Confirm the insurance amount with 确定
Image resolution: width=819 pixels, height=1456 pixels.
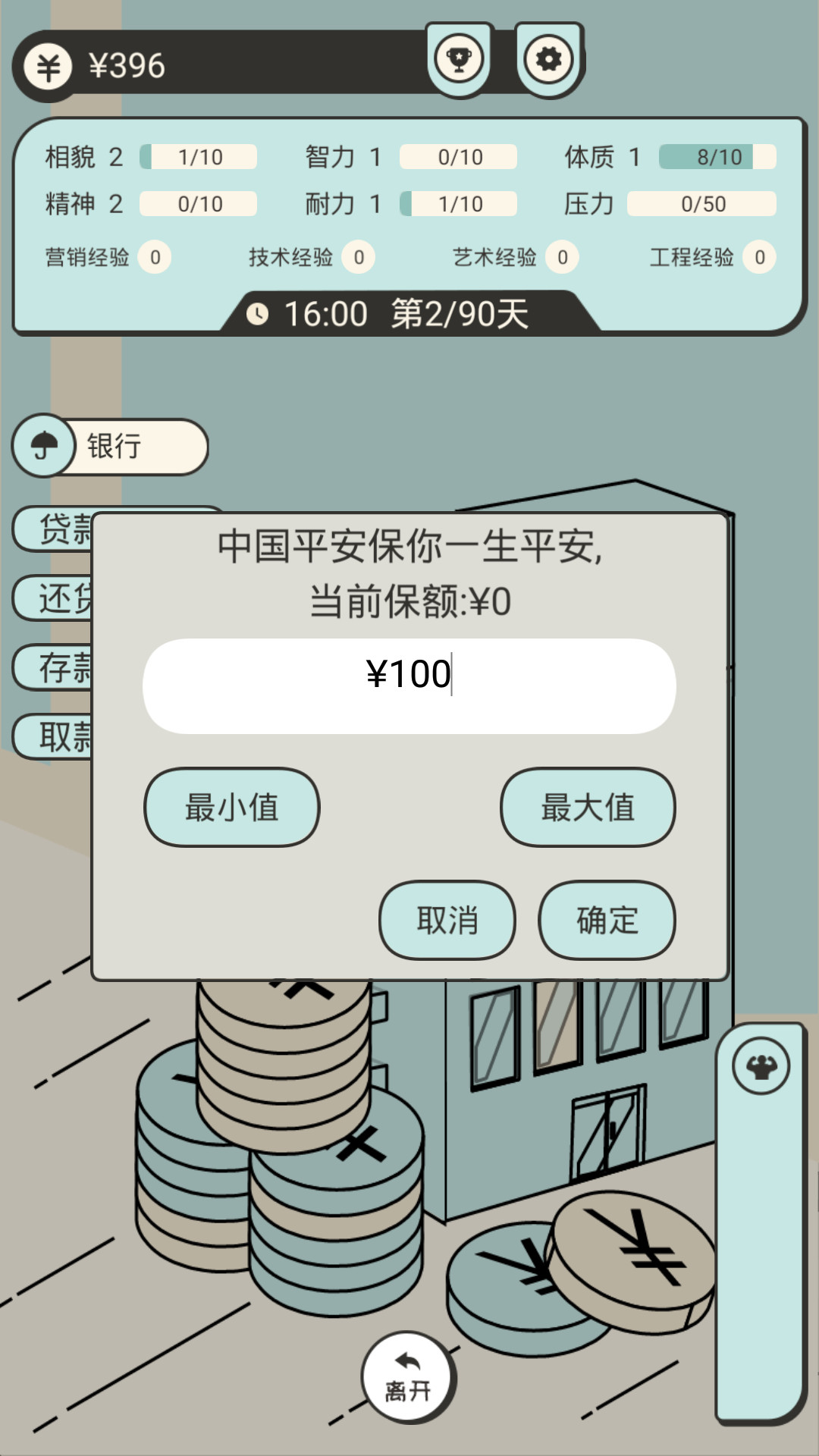pyautogui.click(x=607, y=920)
